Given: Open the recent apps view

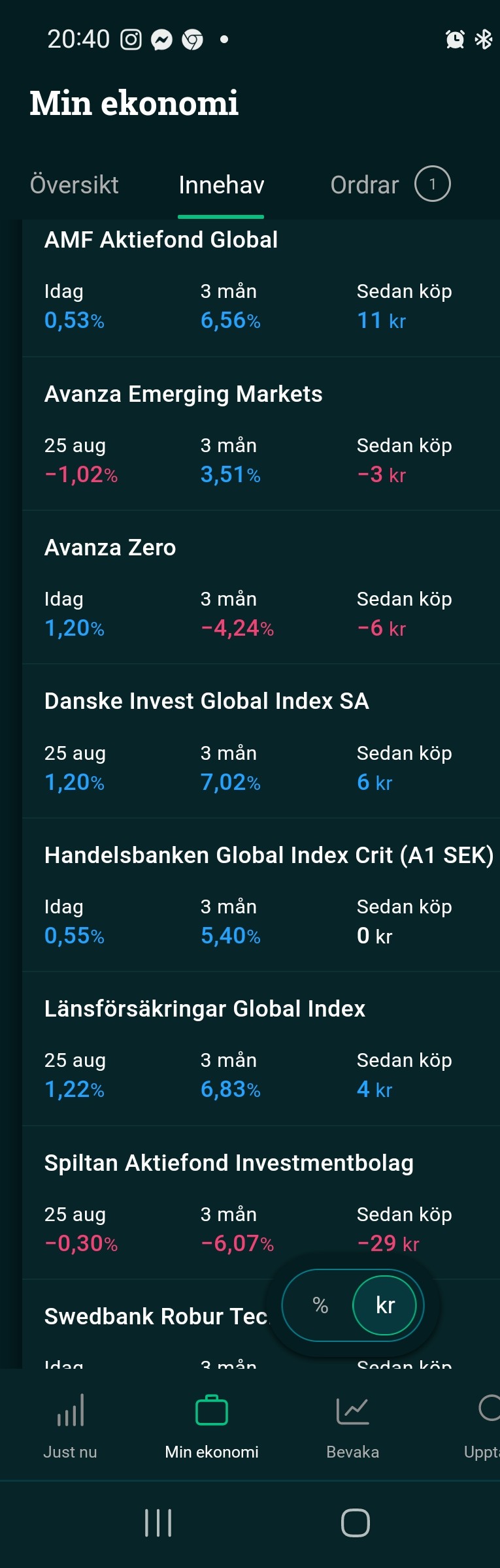Looking at the screenshot, I should [x=158, y=1523].
